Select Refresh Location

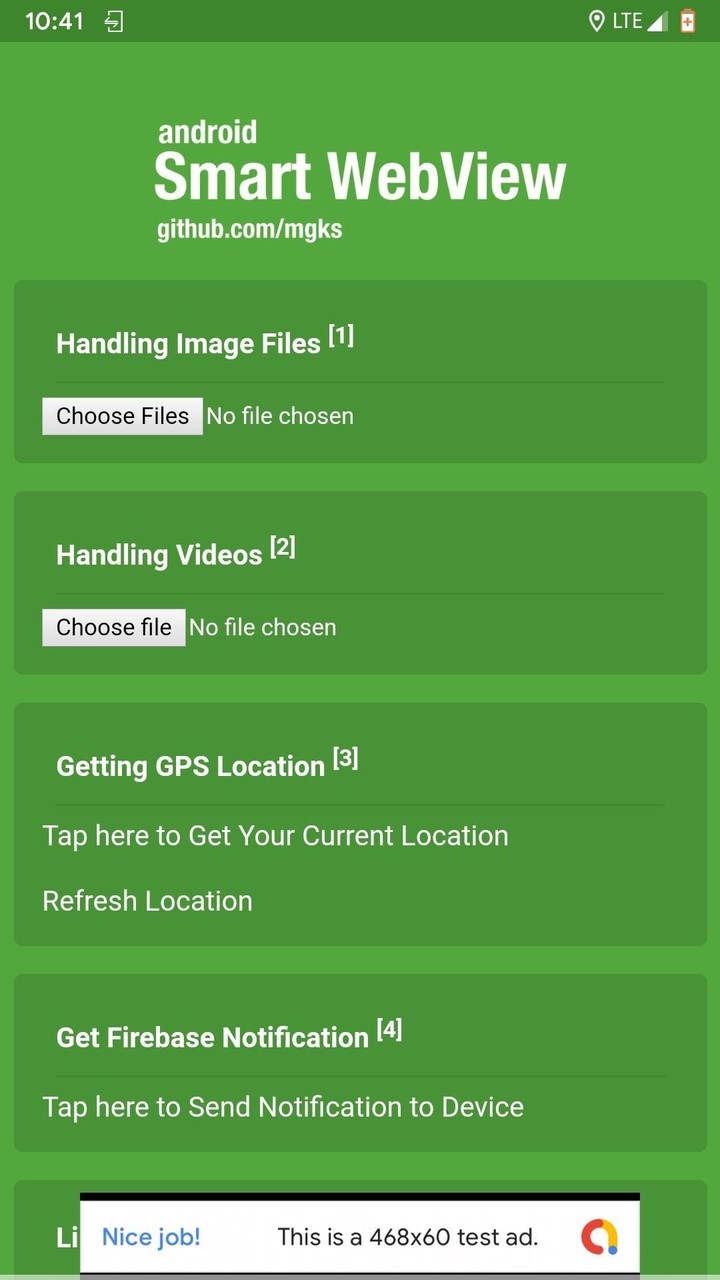147,901
